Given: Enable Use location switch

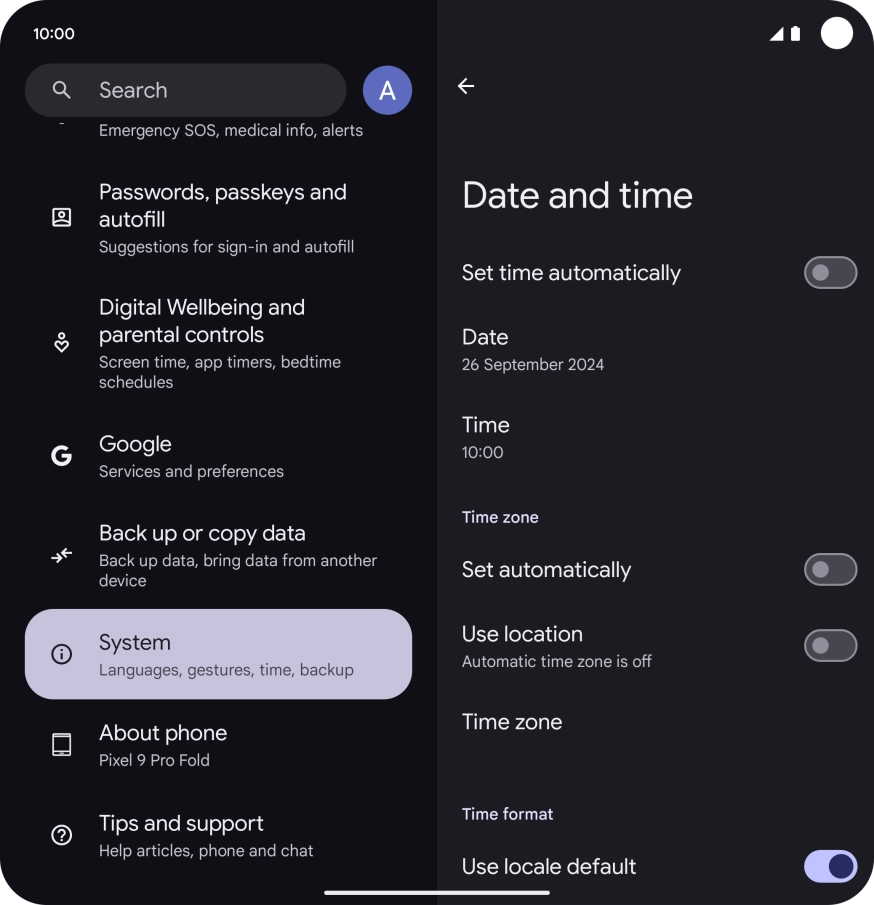Looking at the screenshot, I should coord(830,645).
